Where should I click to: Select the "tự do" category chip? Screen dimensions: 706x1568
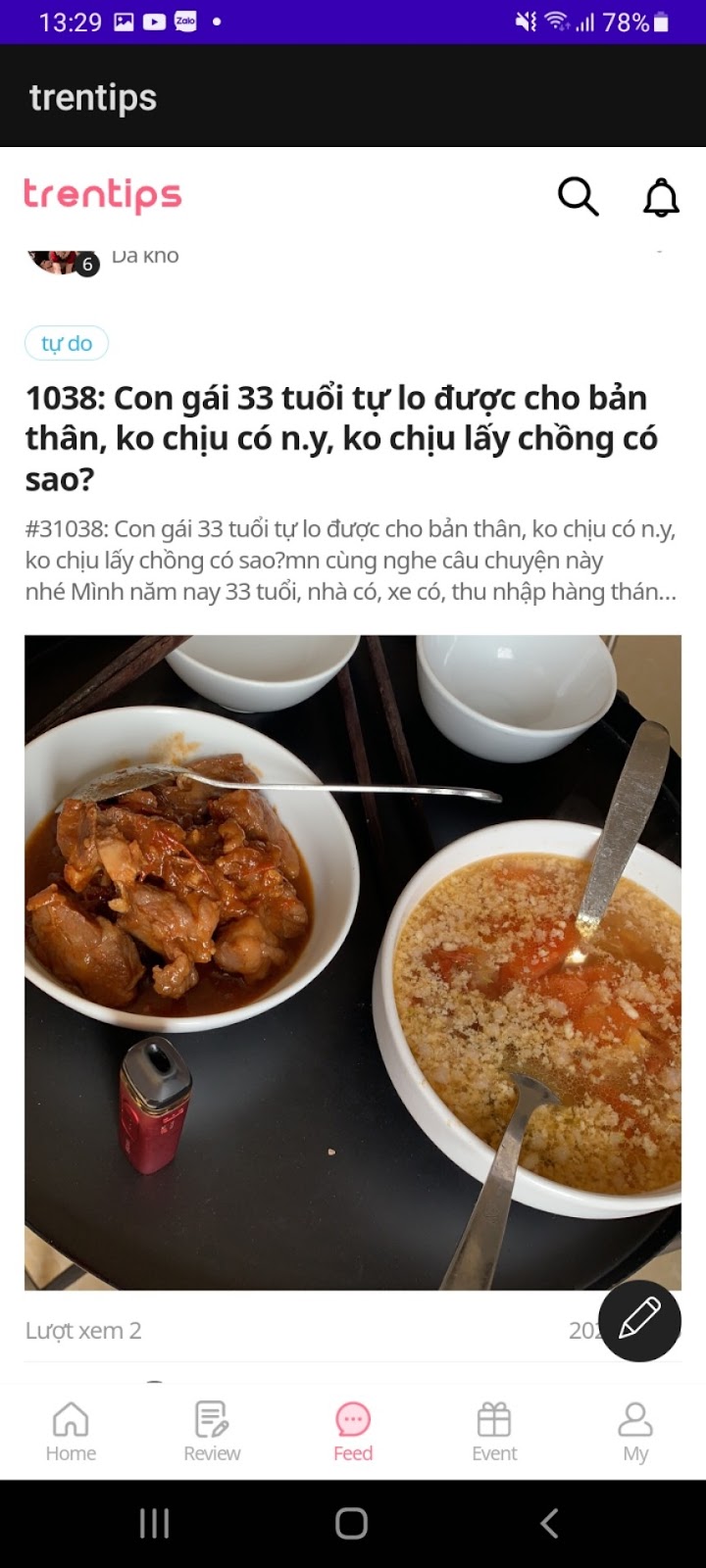tap(67, 343)
